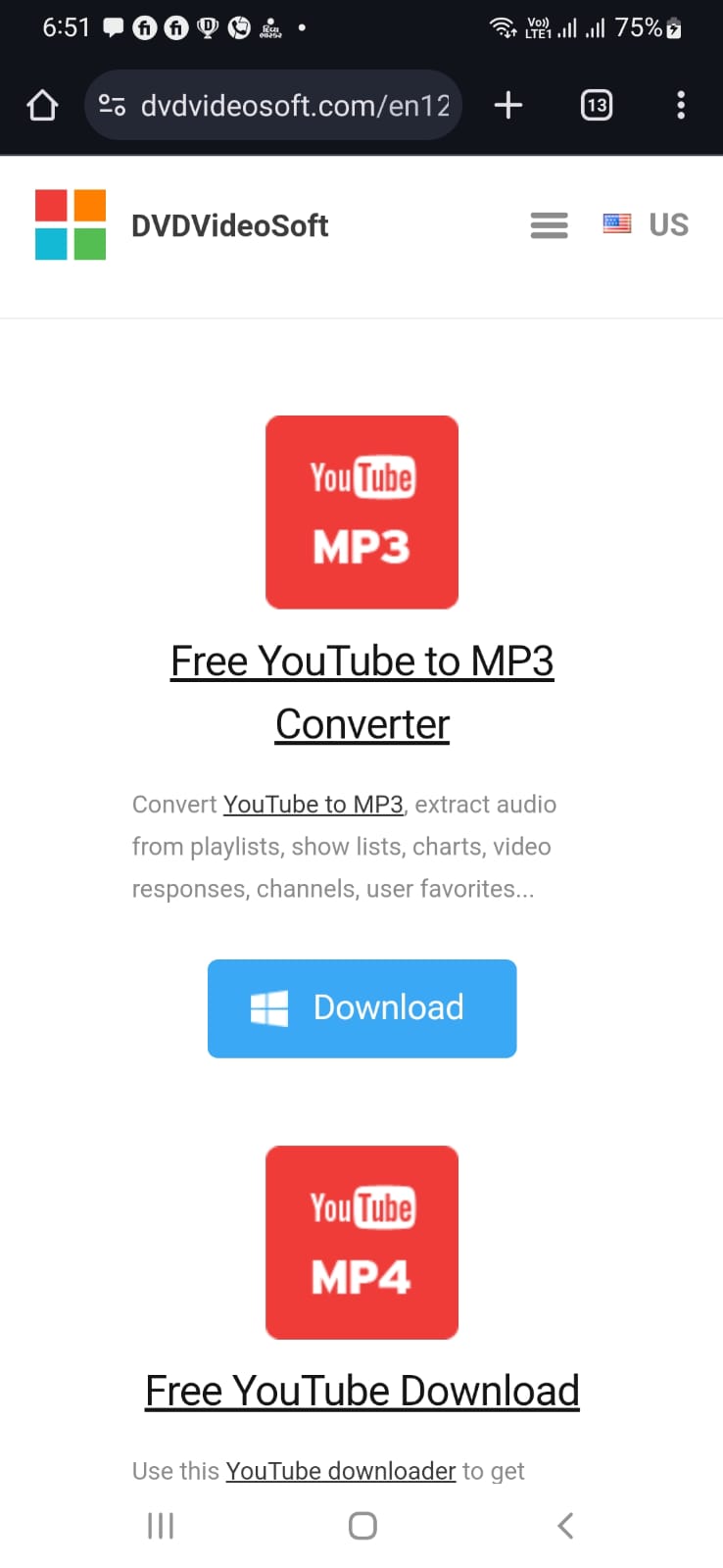Show recent apps from the navigation bar
Image resolution: width=723 pixels, height=1568 pixels.
click(x=160, y=1525)
